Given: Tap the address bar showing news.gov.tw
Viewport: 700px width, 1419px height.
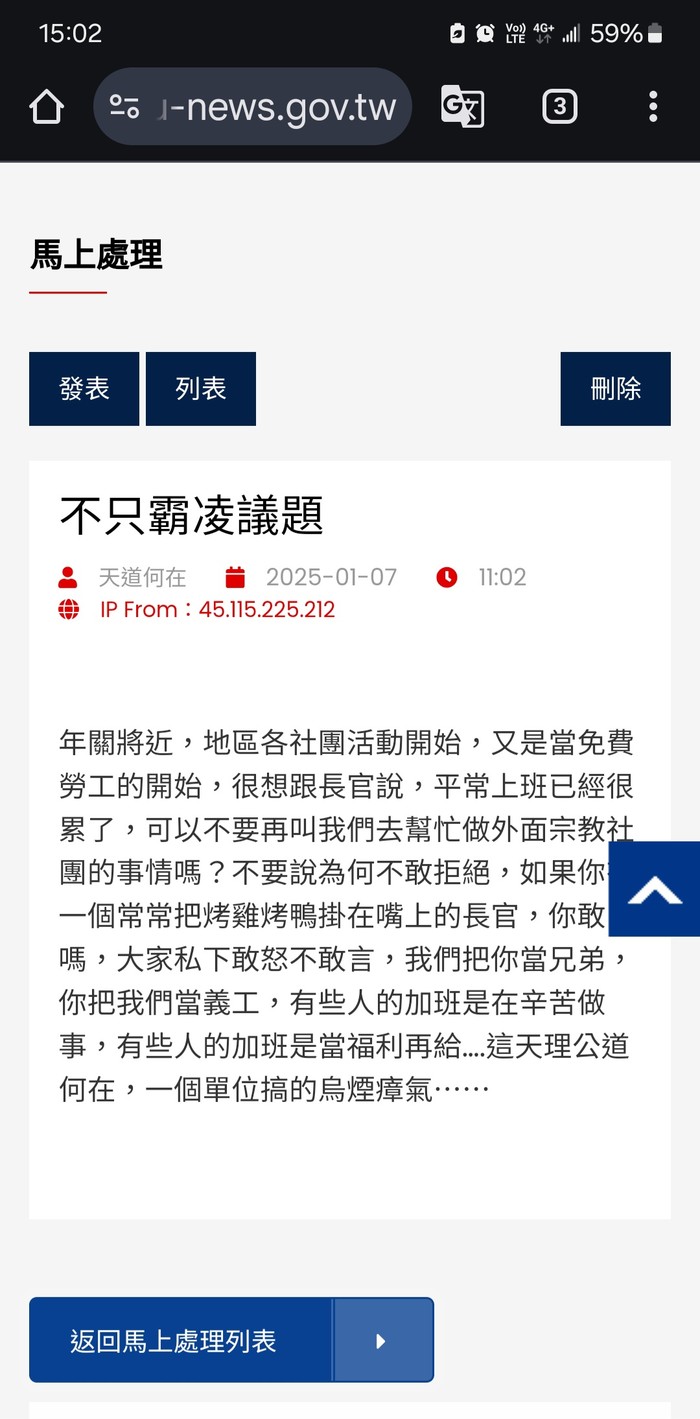Looking at the screenshot, I should click(253, 107).
